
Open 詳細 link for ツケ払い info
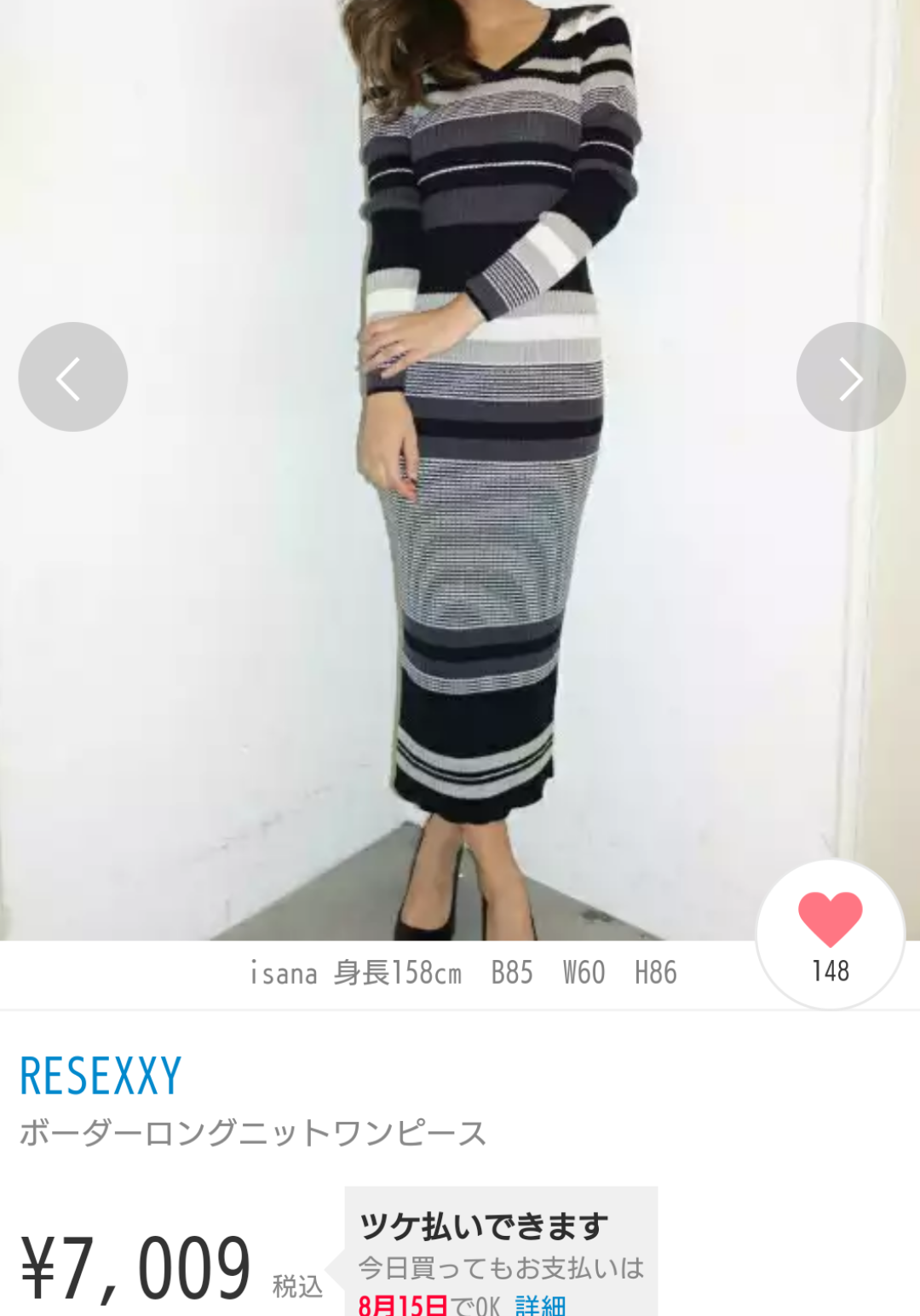(x=540, y=1305)
